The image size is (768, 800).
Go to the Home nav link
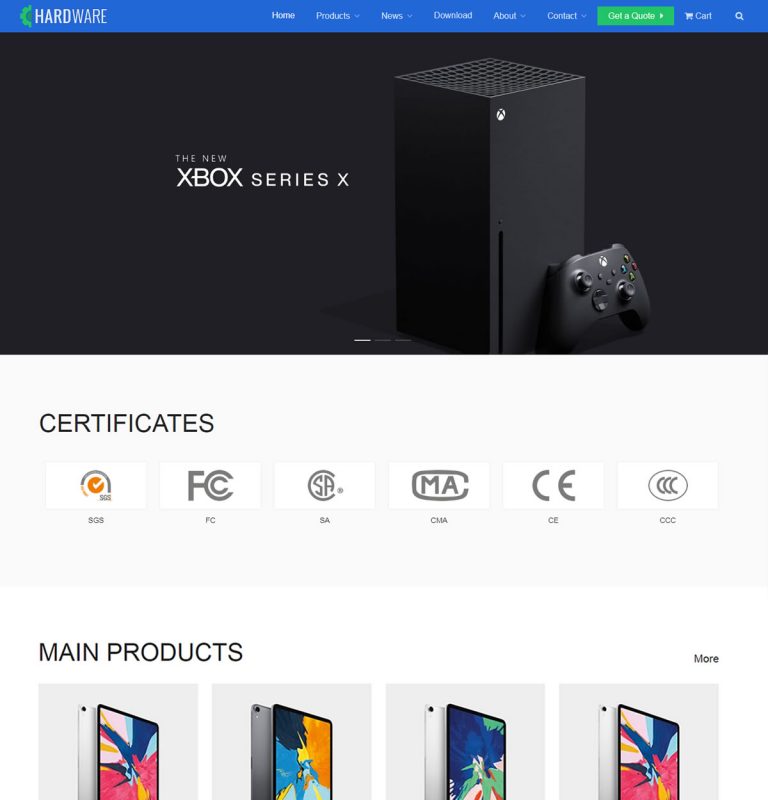(283, 16)
